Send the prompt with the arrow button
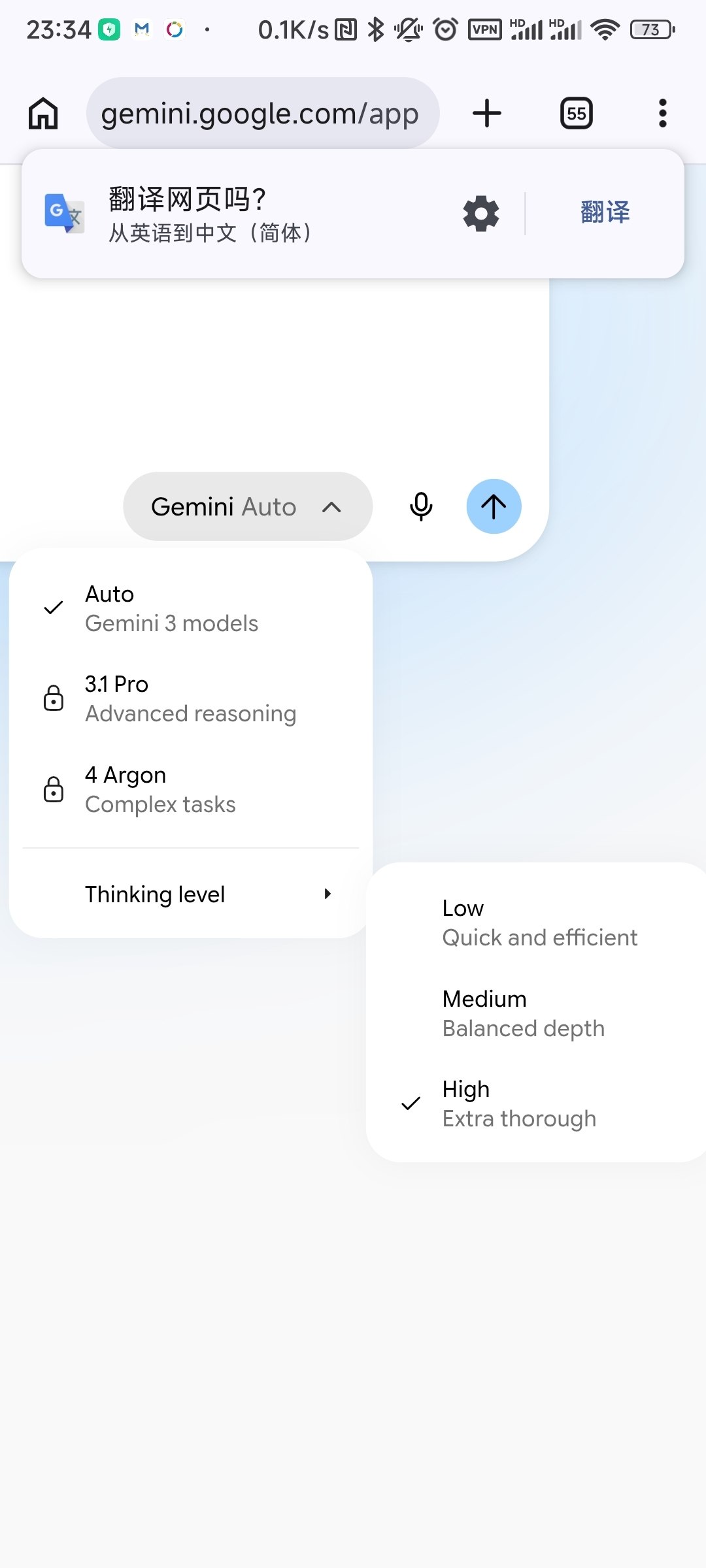 [494, 506]
